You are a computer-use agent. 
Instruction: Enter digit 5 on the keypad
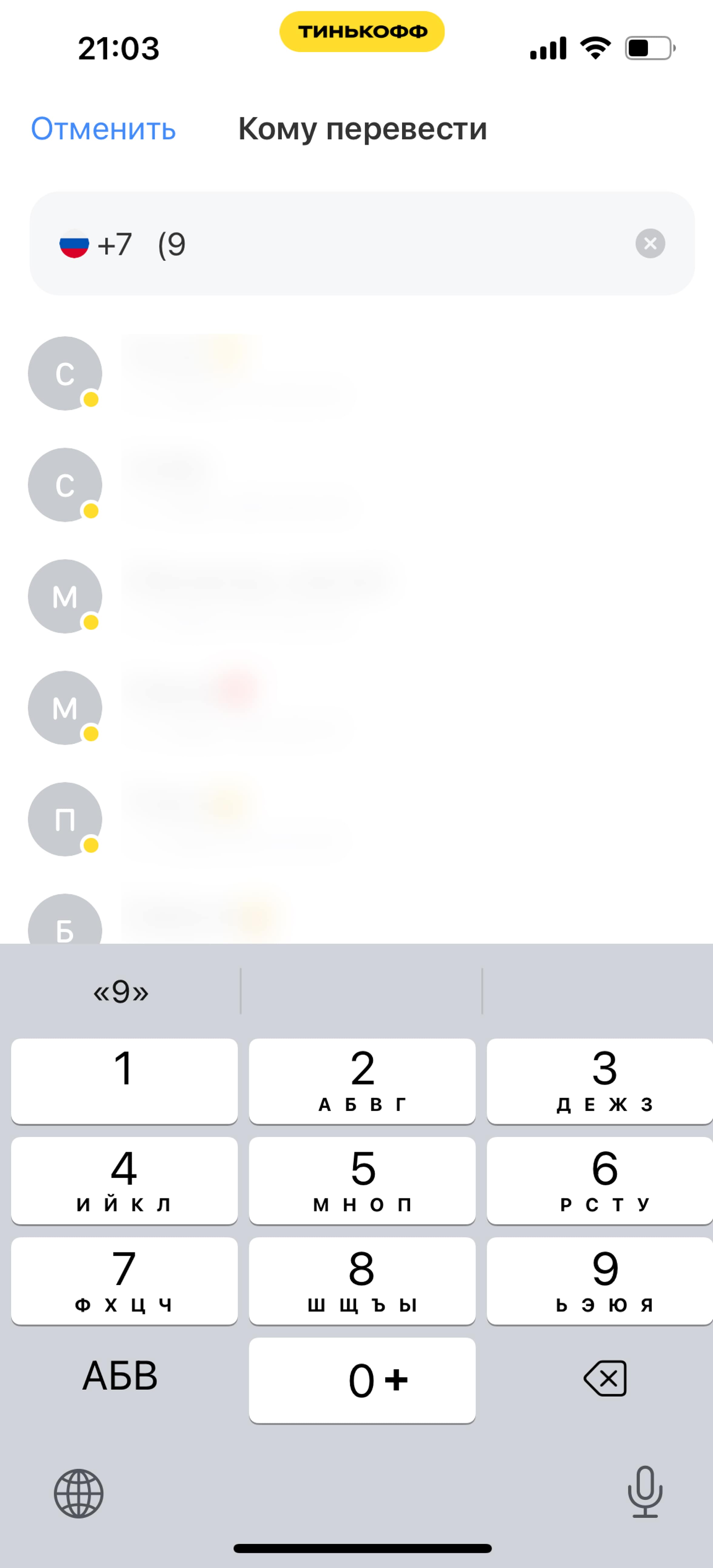point(362,1180)
